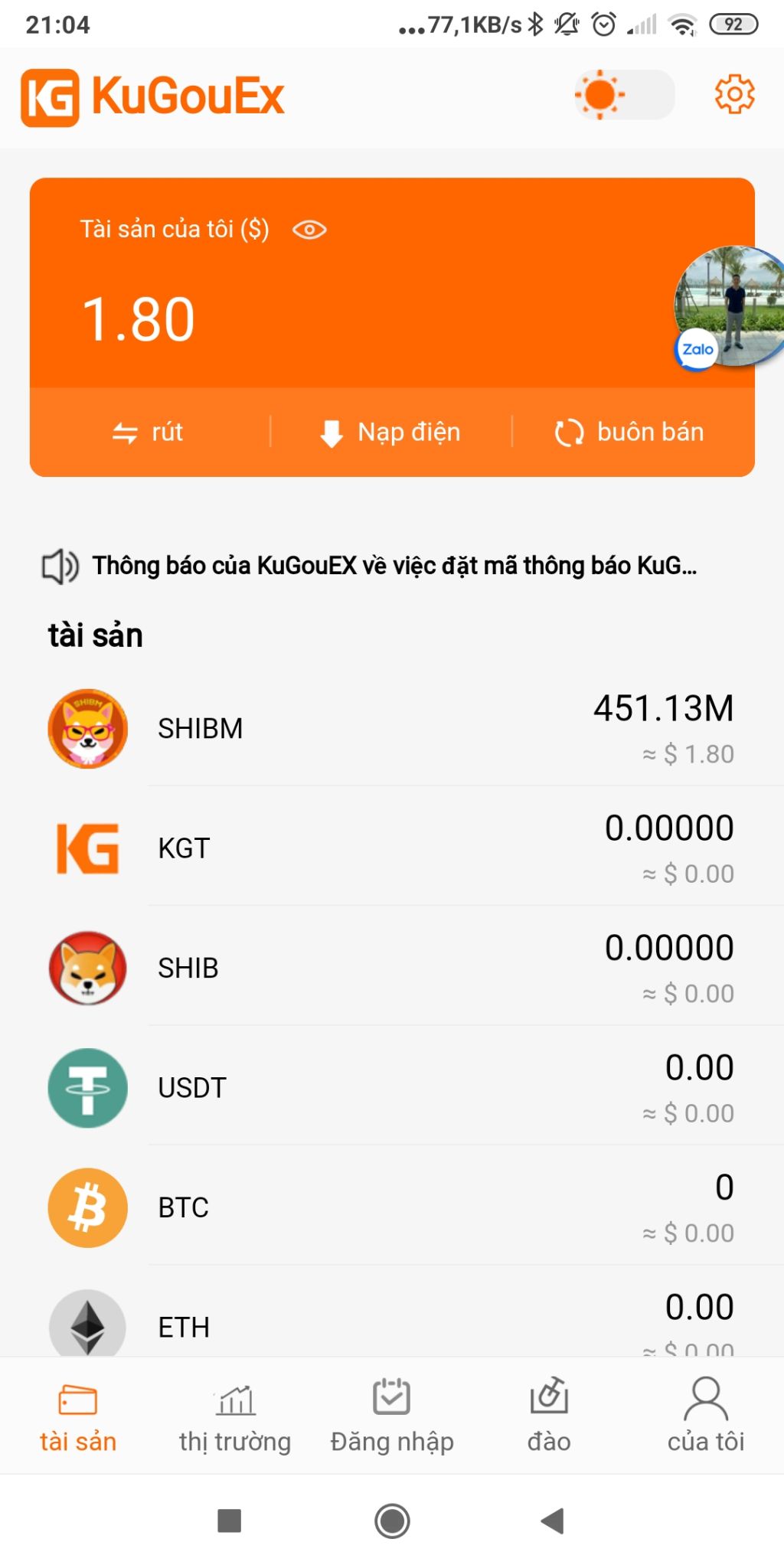Image resolution: width=784 pixels, height=1568 pixels.
Task: Open the của tôi profile tab
Action: pyautogui.click(x=705, y=1417)
